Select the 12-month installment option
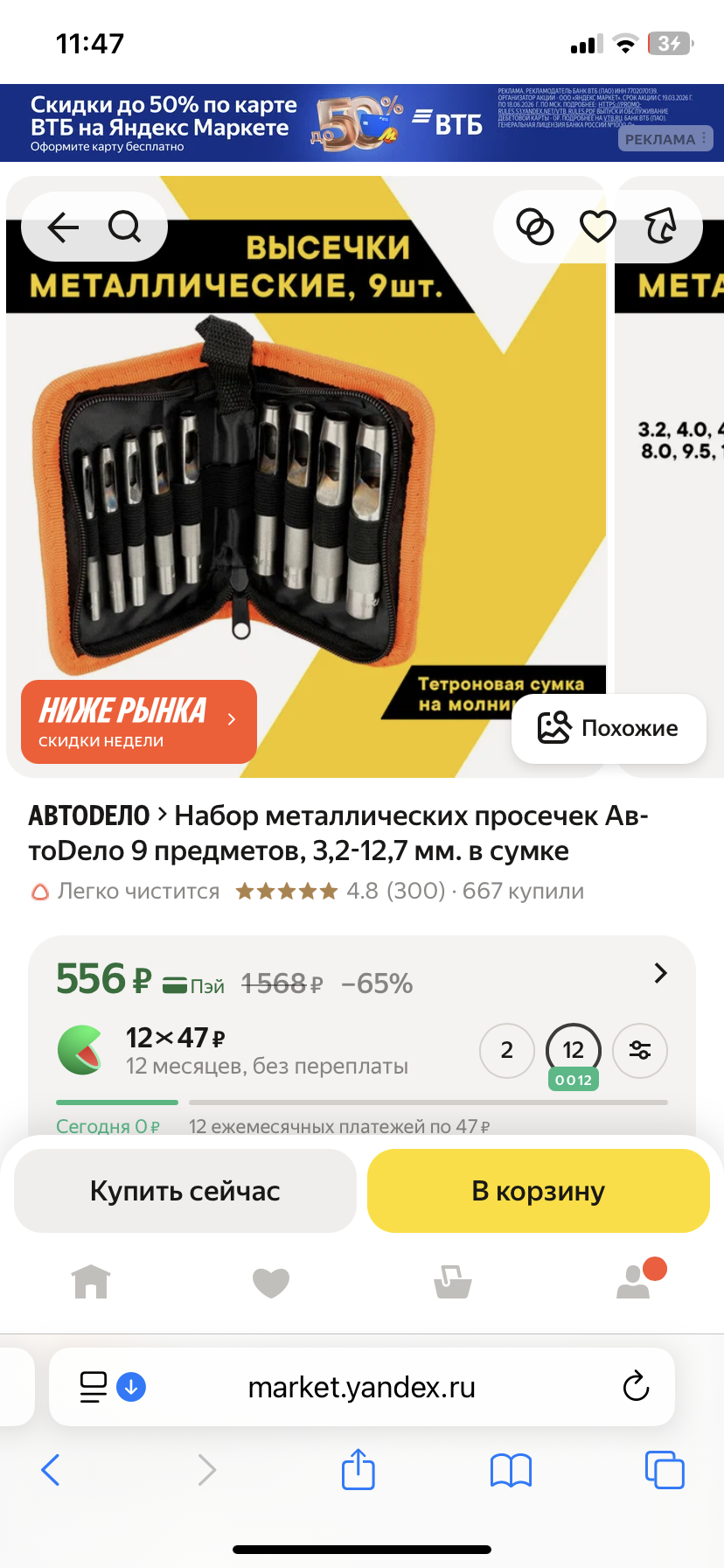 573,1050
